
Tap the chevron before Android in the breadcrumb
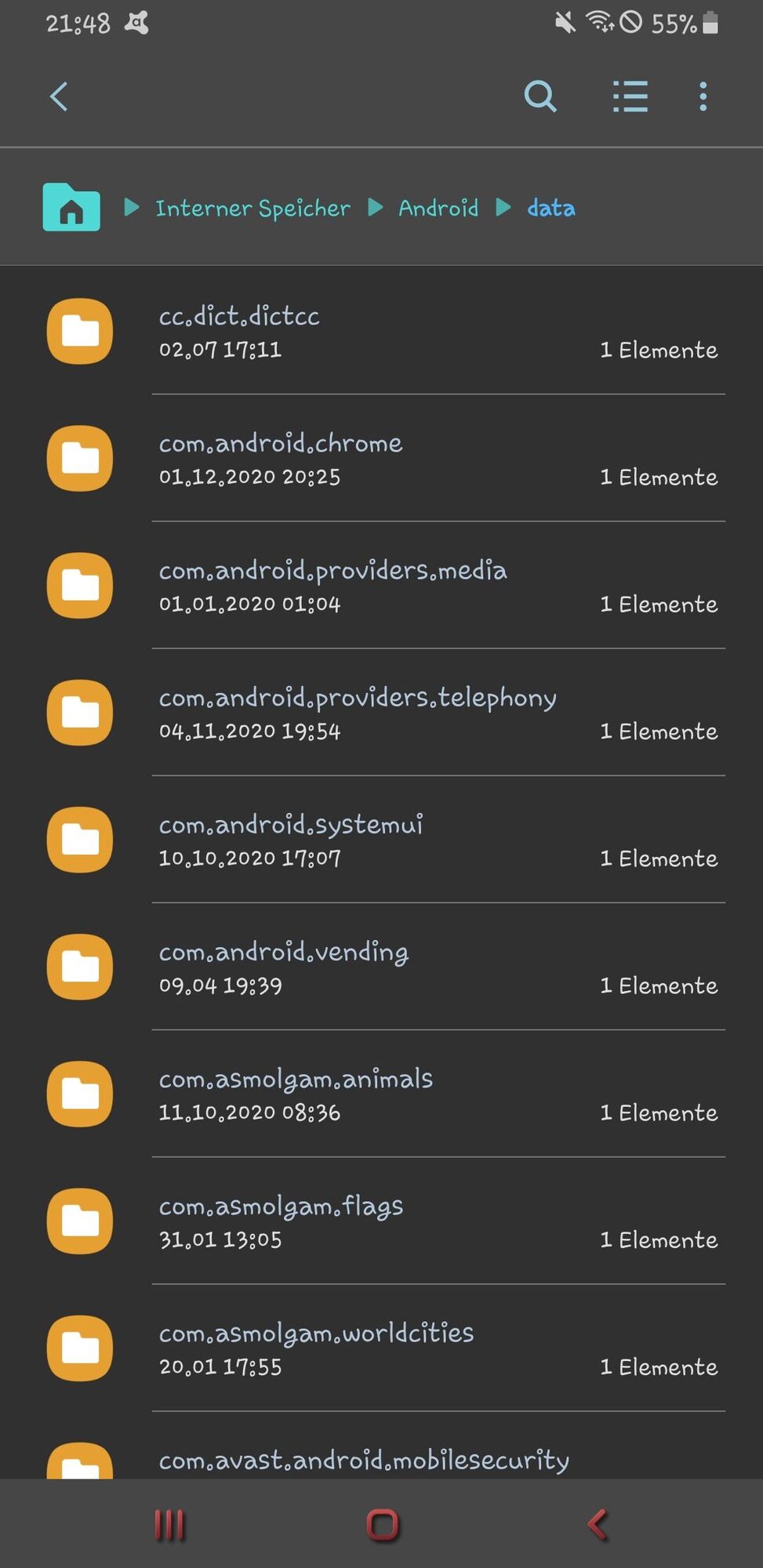(376, 208)
